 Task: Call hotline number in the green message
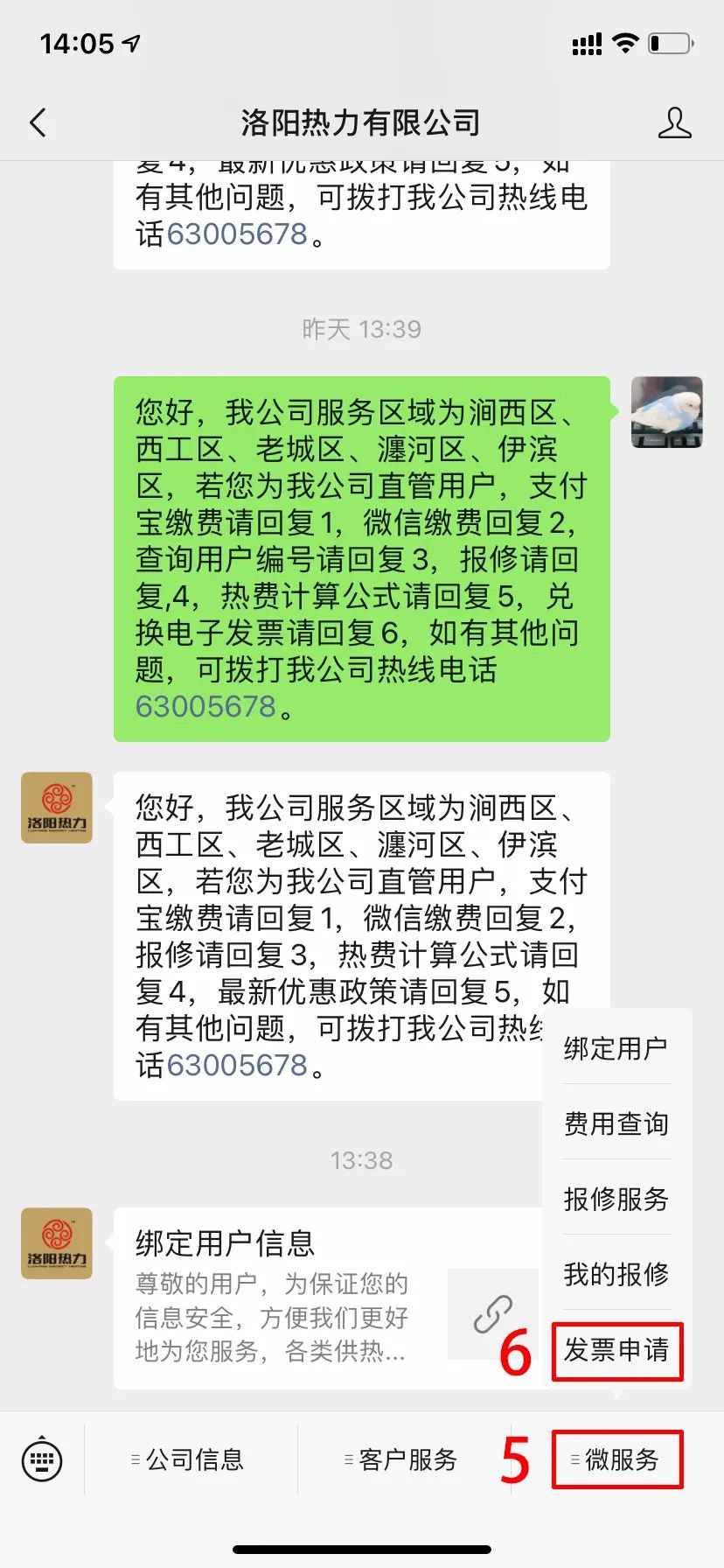click(206, 706)
